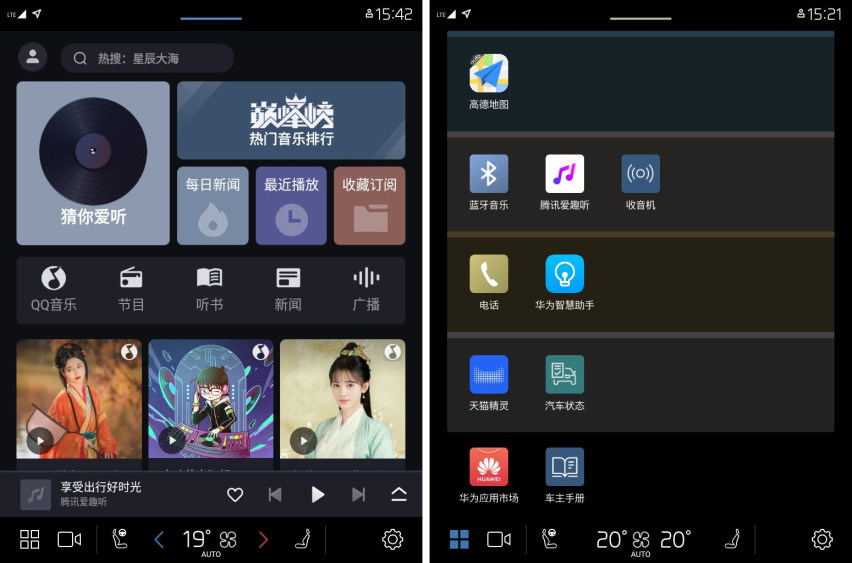
Task: Launch 华为智慧助手 assistant
Action: (x=564, y=281)
